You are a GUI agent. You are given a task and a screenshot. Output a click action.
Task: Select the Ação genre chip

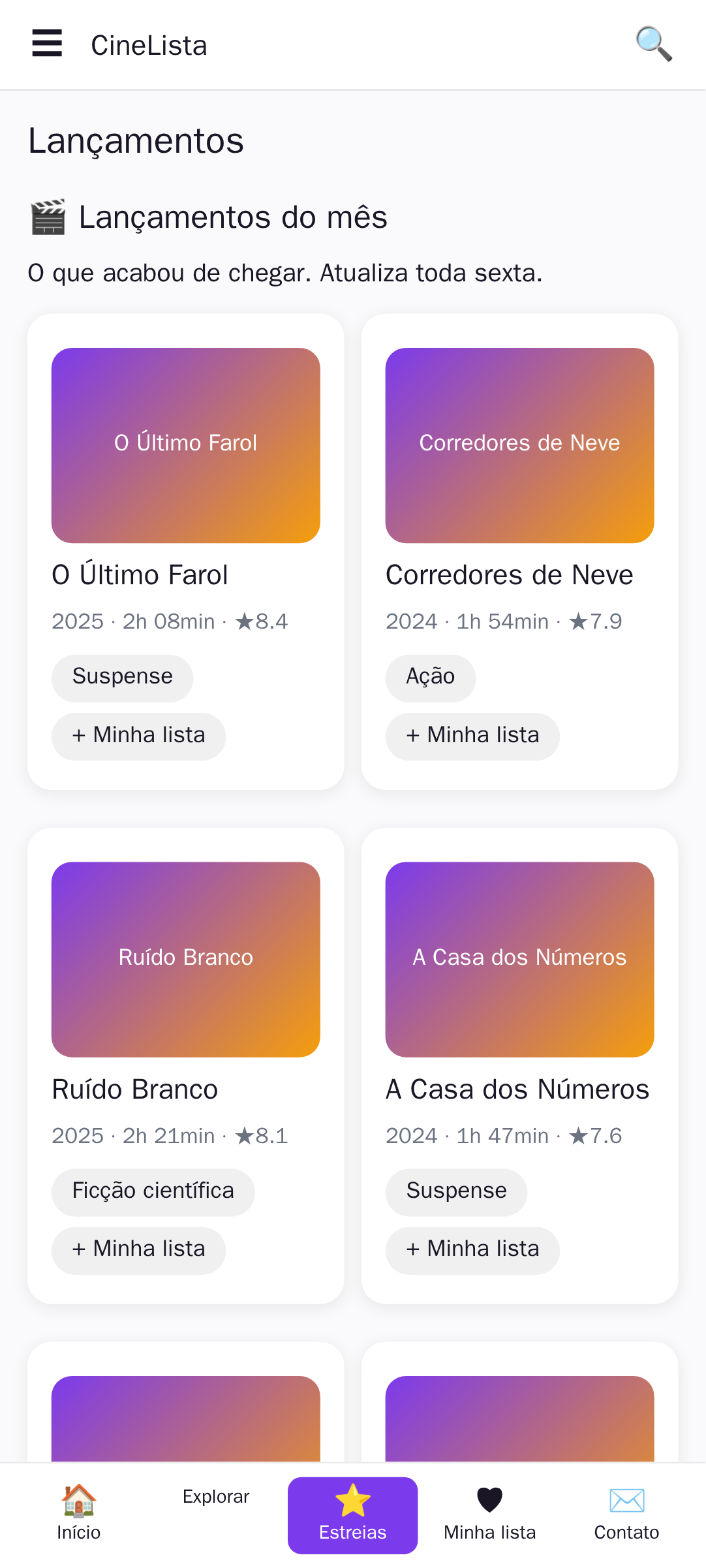(431, 678)
